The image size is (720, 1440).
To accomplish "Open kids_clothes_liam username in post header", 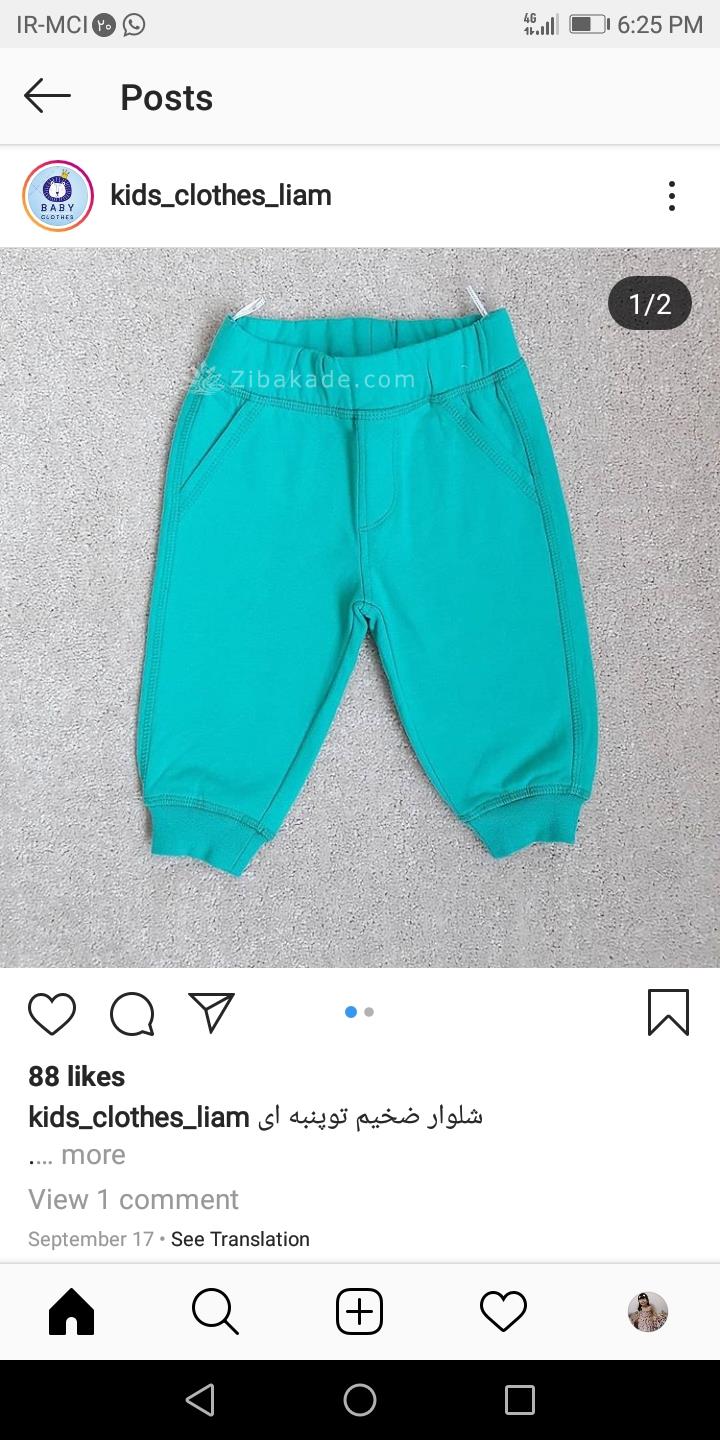I will pyautogui.click(x=220, y=196).
